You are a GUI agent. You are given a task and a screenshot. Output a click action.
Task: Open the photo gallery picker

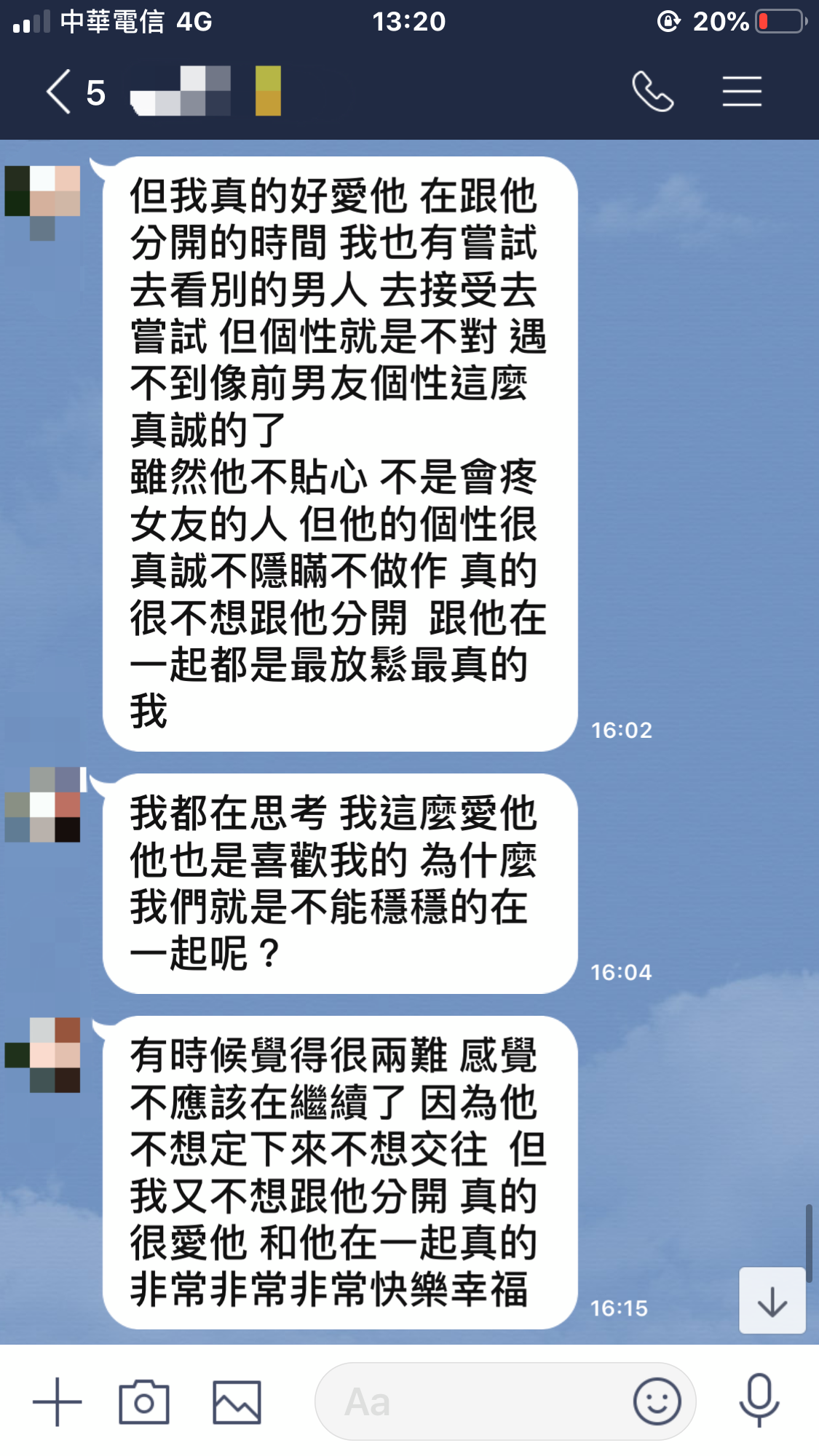(x=237, y=1401)
